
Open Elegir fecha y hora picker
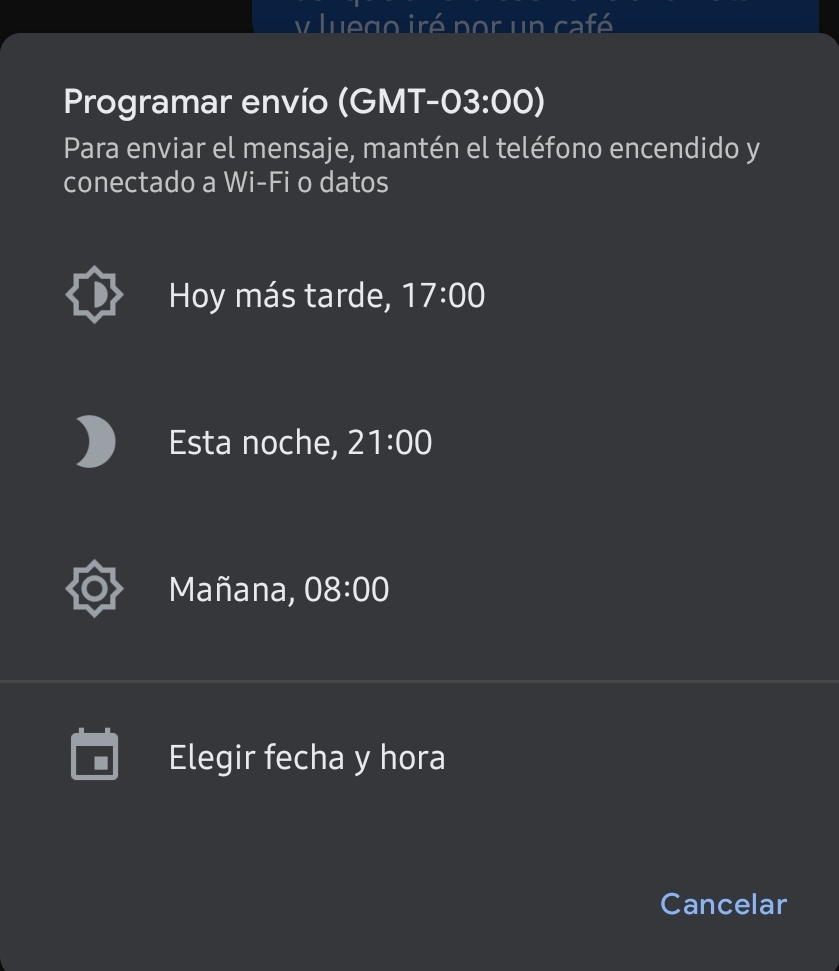pyautogui.click(x=306, y=758)
